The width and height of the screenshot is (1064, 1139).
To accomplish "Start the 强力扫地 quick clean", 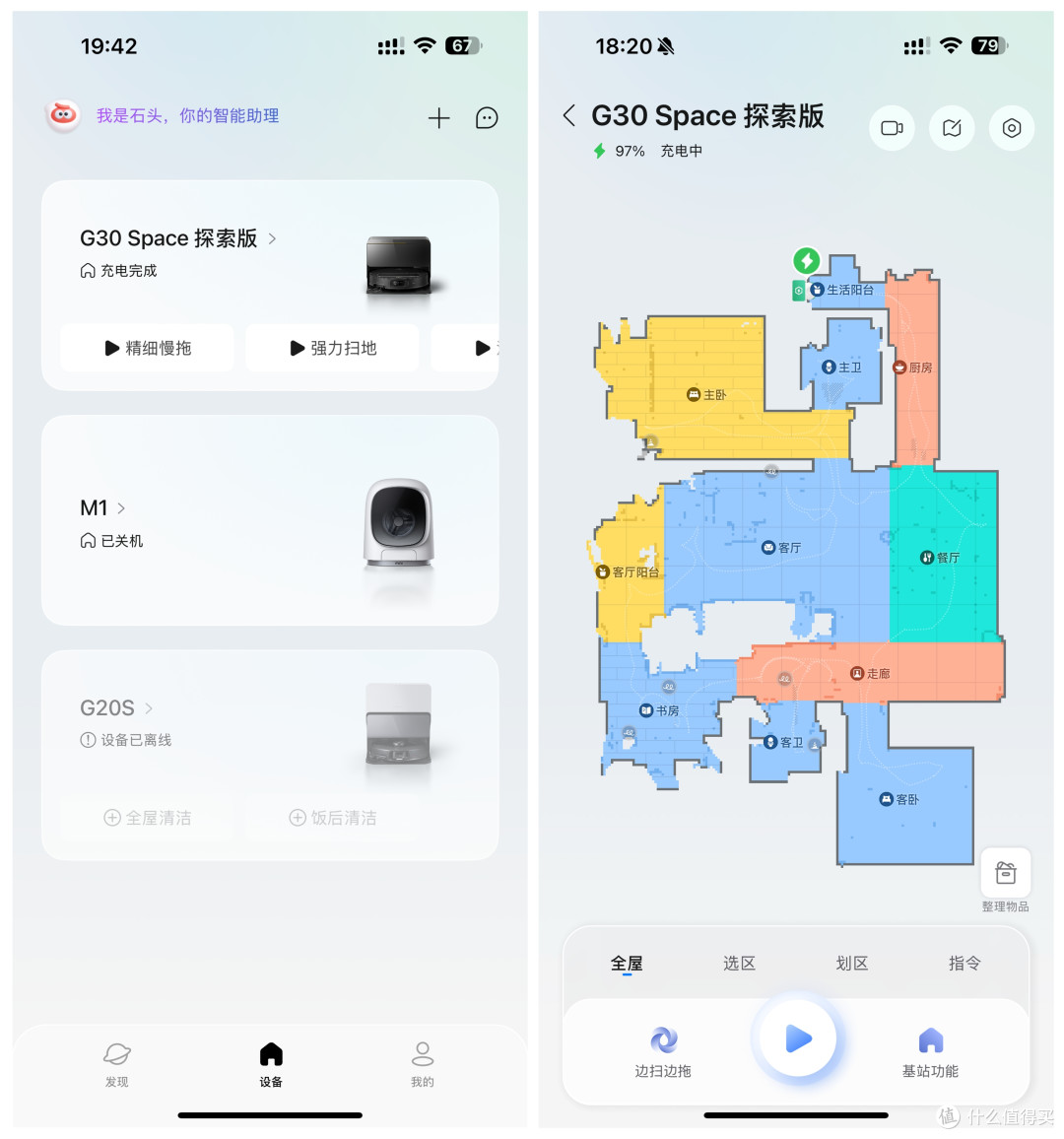I will click(x=332, y=348).
